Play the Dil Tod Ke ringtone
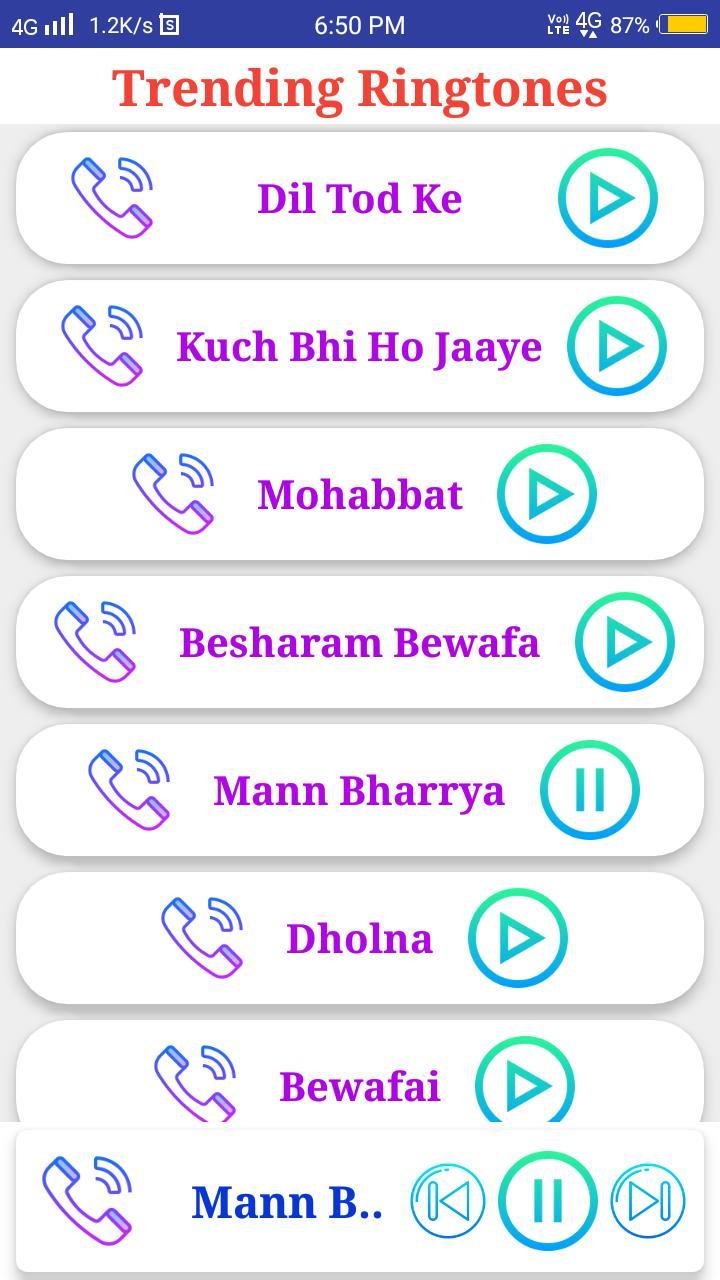 [607, 197]
